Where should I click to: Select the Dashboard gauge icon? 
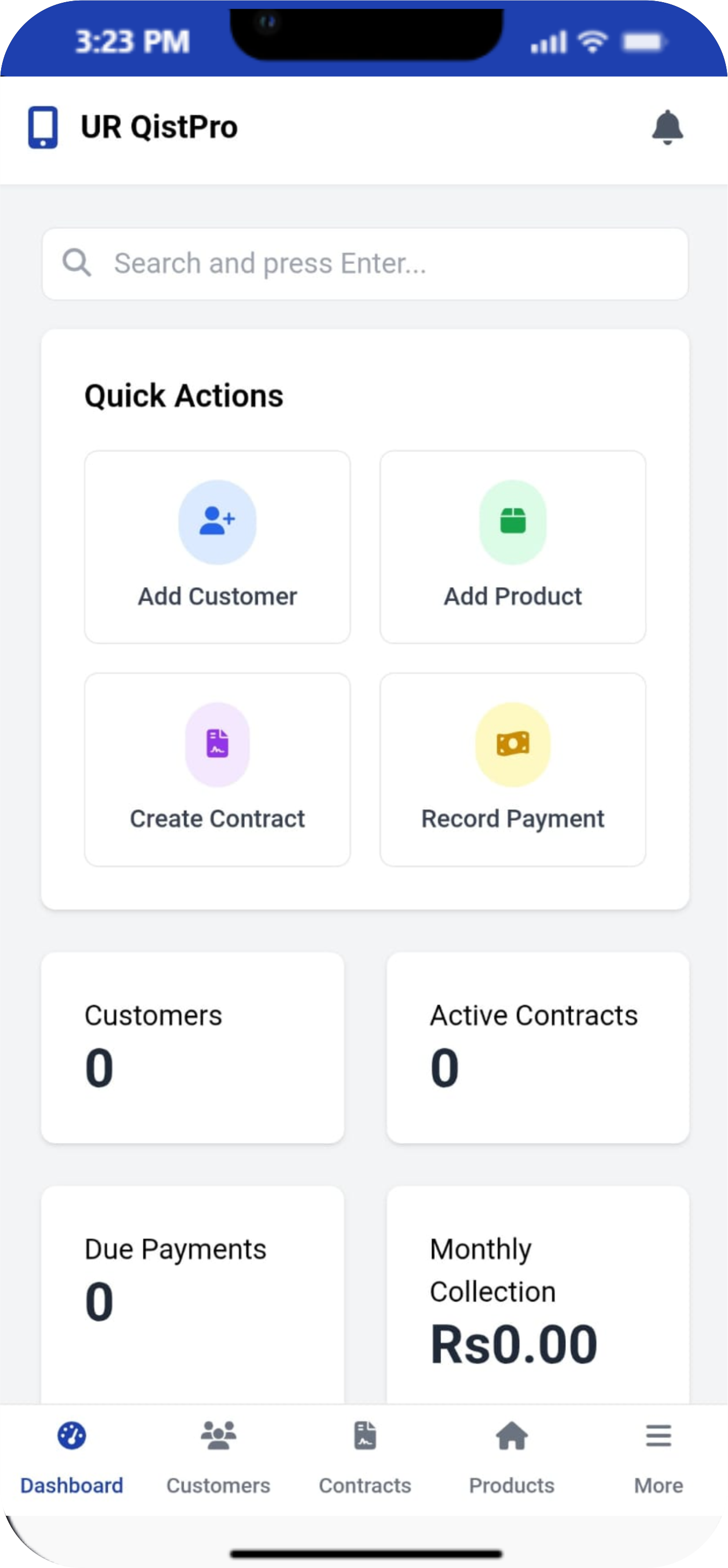tap(71, 1436)
